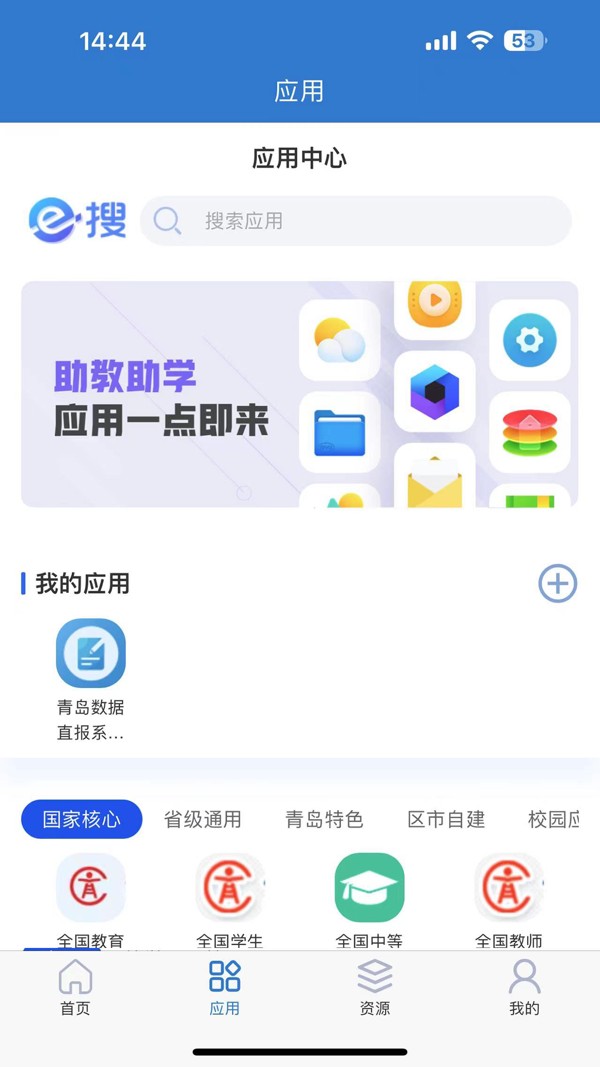Select the 应用 bottom navigation tab
The height and width of the screenshot is (1067, 600).
[225, 987]
